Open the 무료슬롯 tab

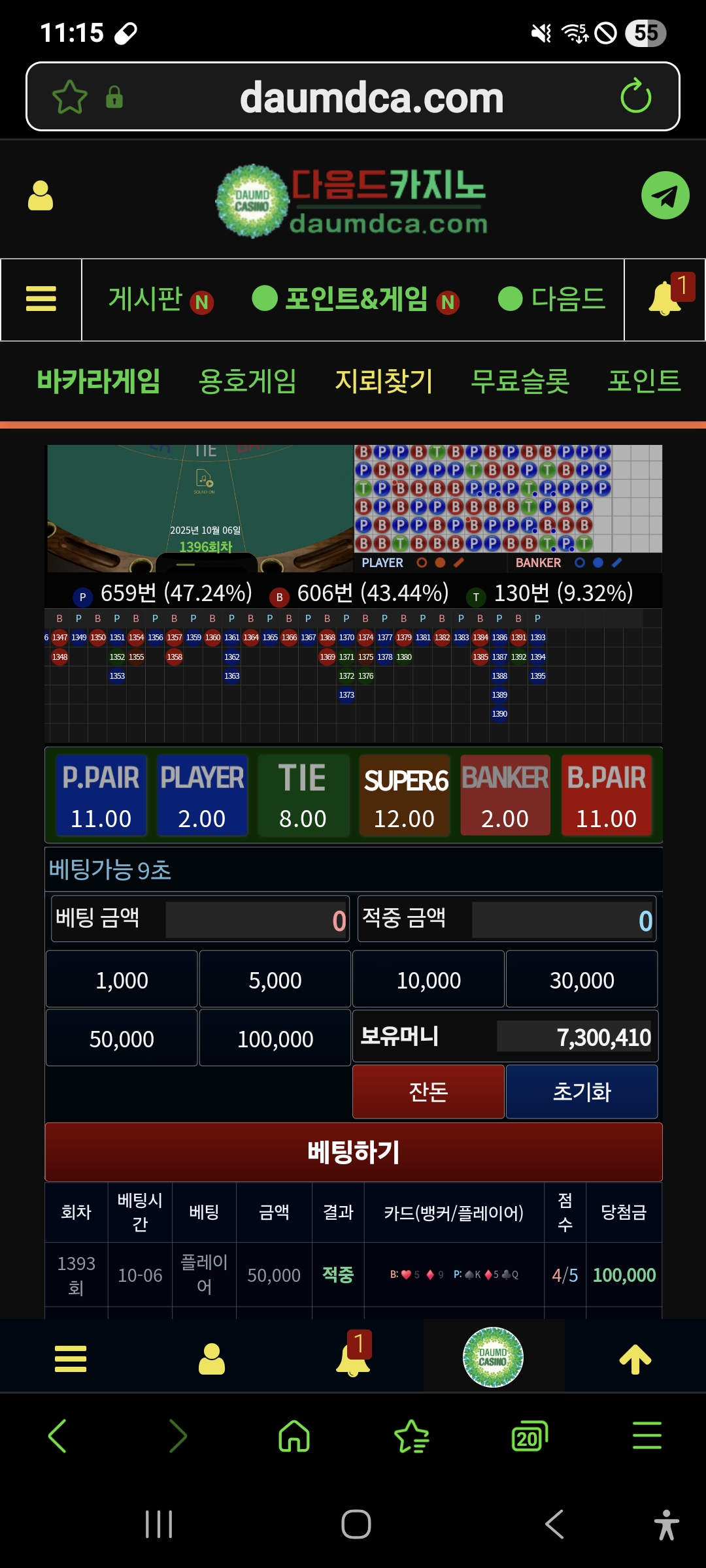click(520, 381)
